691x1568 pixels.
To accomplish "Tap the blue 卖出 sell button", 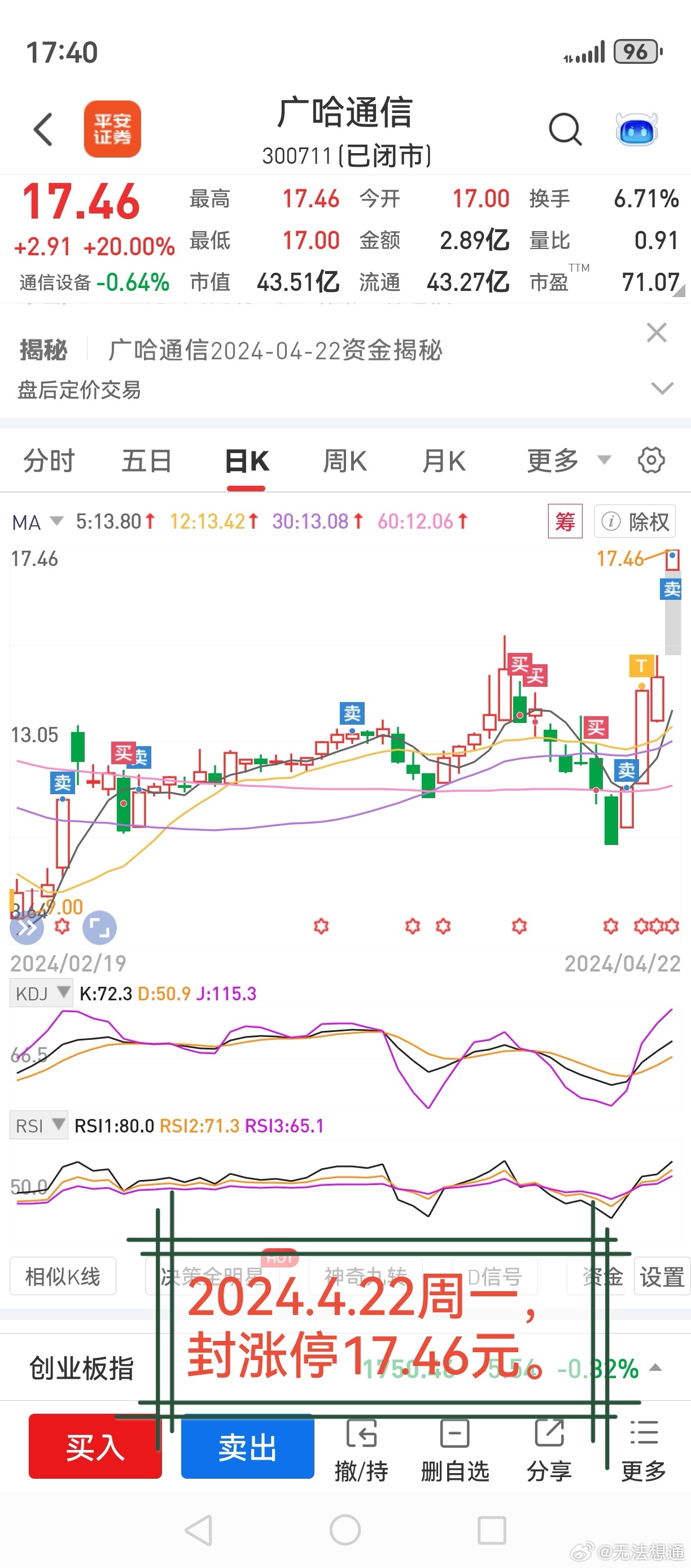I will [x=248, y=1446].
